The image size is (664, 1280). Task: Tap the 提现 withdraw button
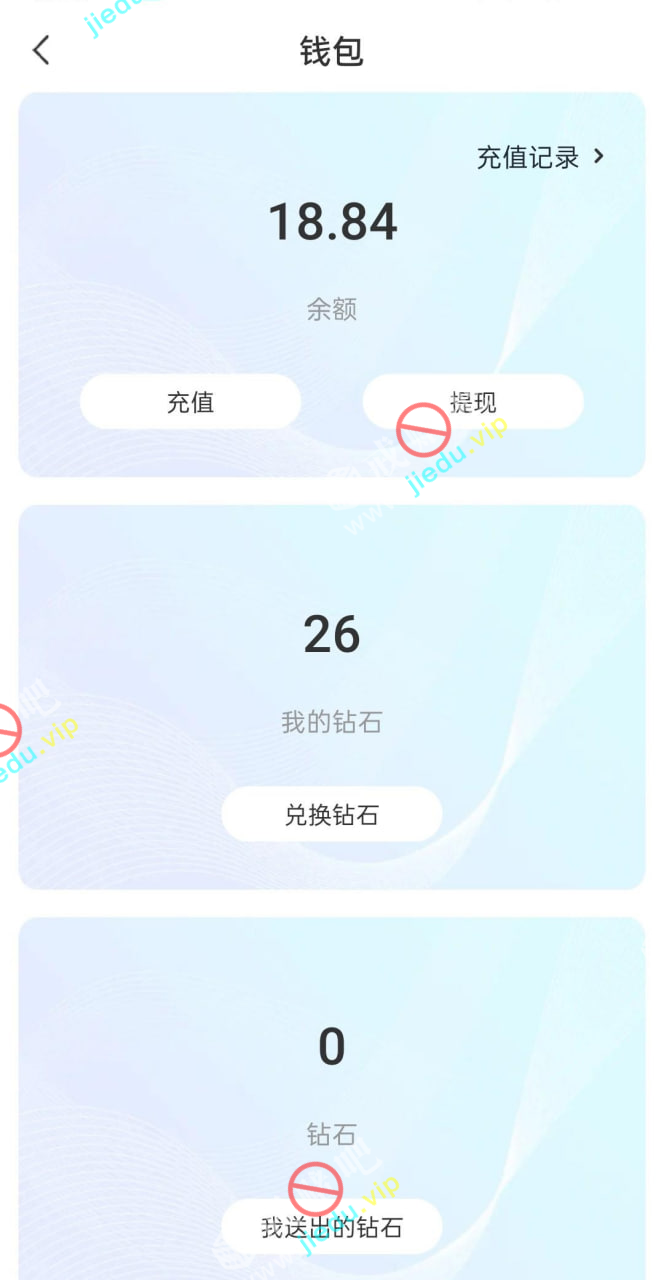(472, 402)
